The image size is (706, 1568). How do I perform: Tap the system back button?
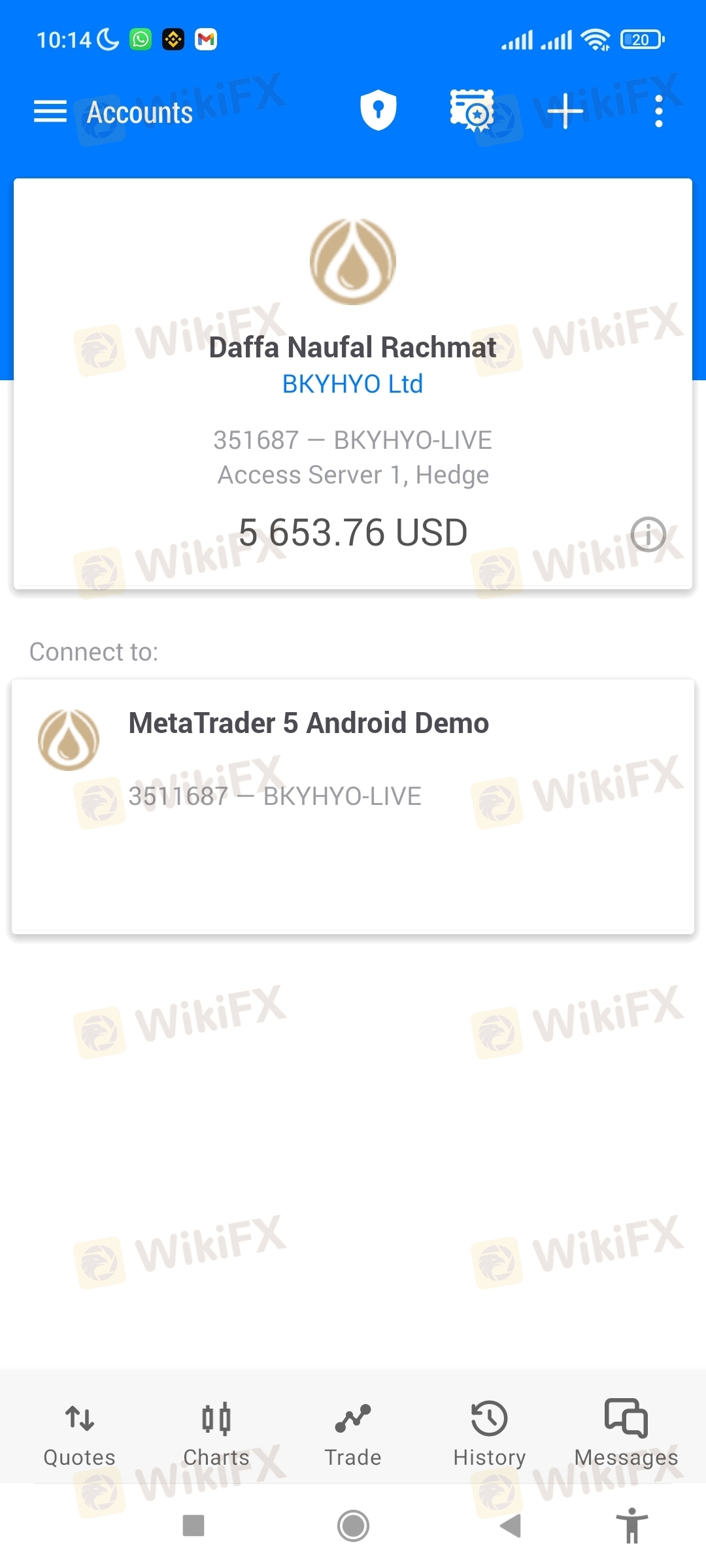tap(511, 1526)
